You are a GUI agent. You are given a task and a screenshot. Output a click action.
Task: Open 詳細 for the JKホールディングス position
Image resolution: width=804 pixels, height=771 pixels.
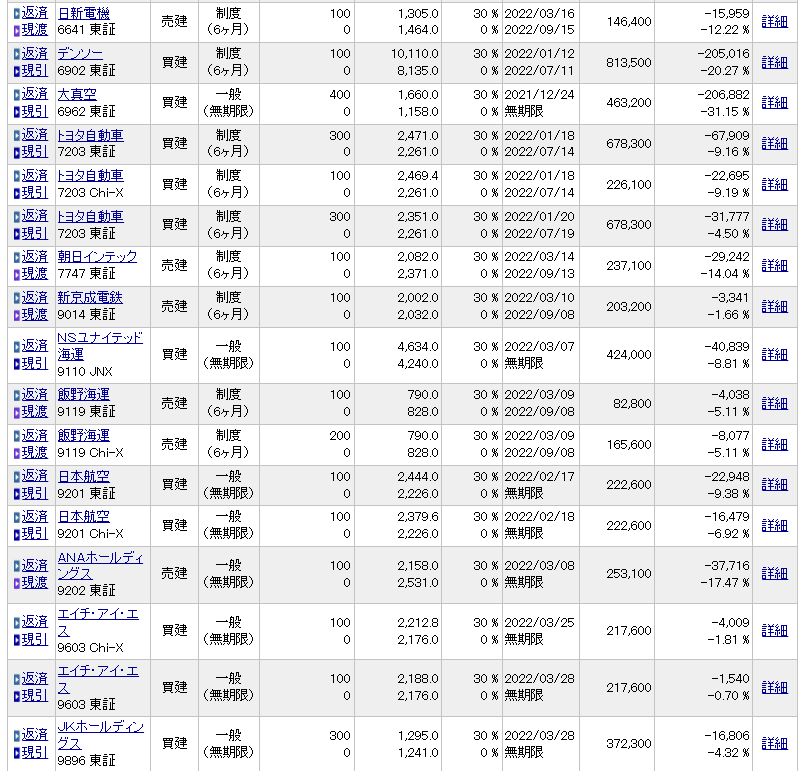[774, 744]
